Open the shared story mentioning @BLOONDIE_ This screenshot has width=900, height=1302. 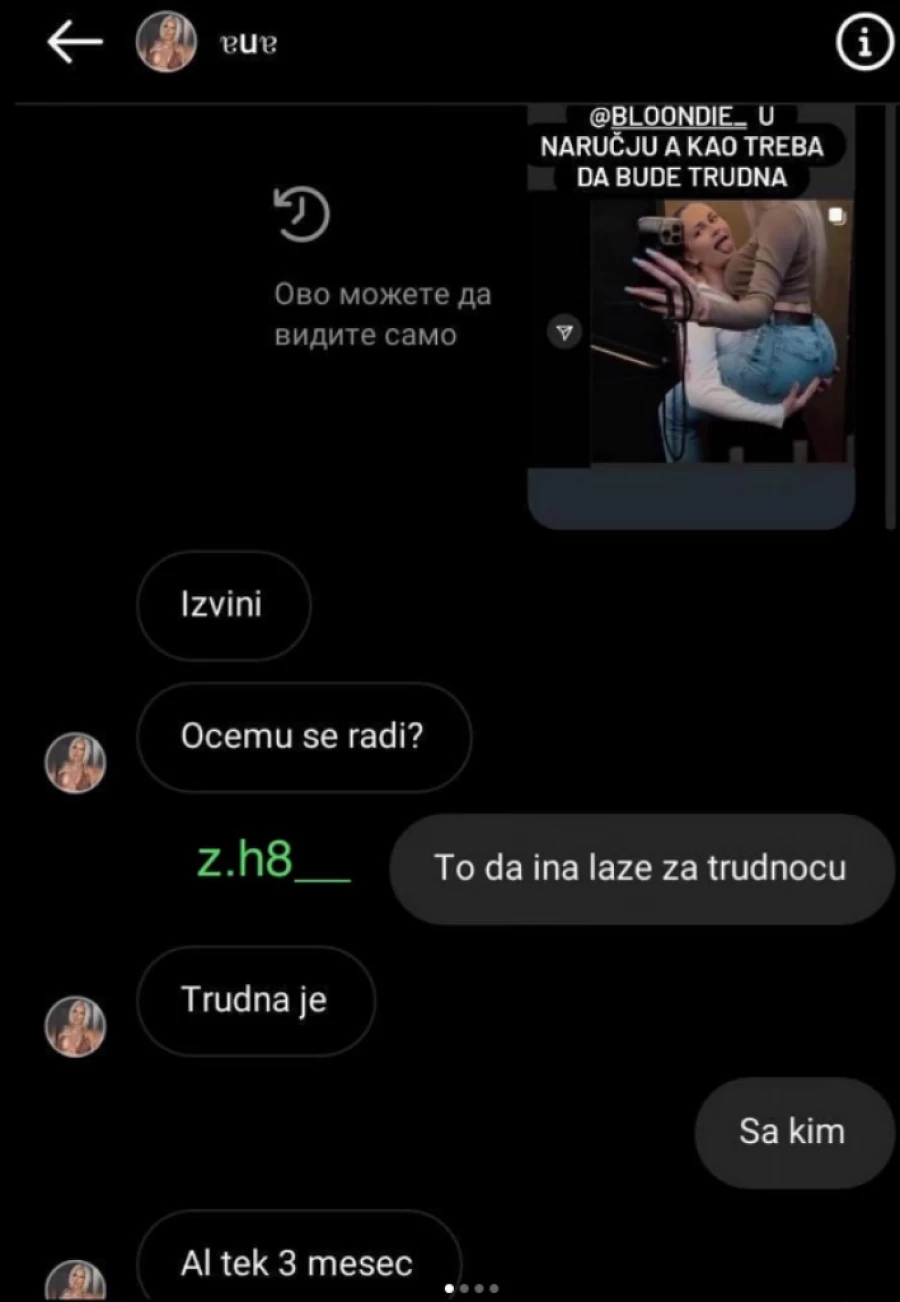[691, 320]
